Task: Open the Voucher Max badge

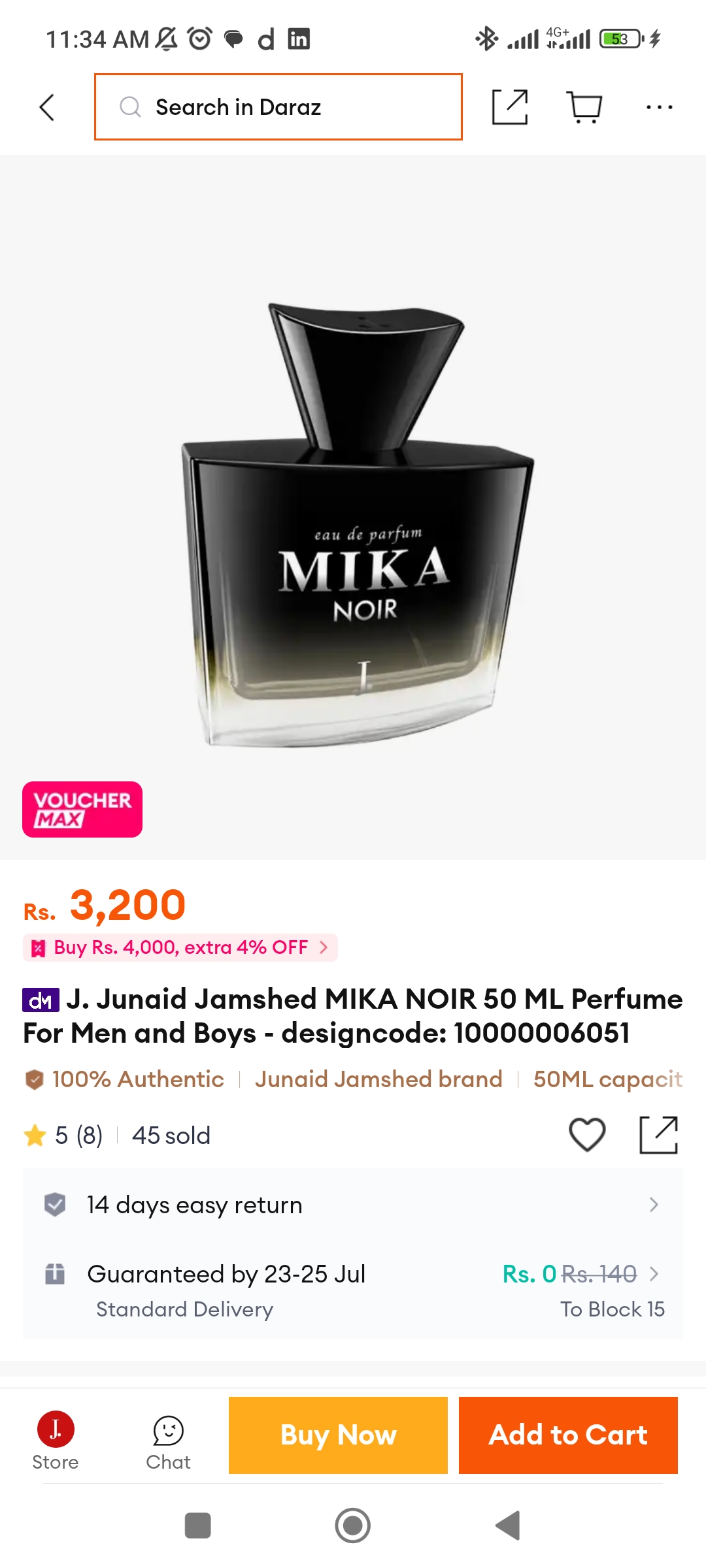Action: tap(82, 809)
